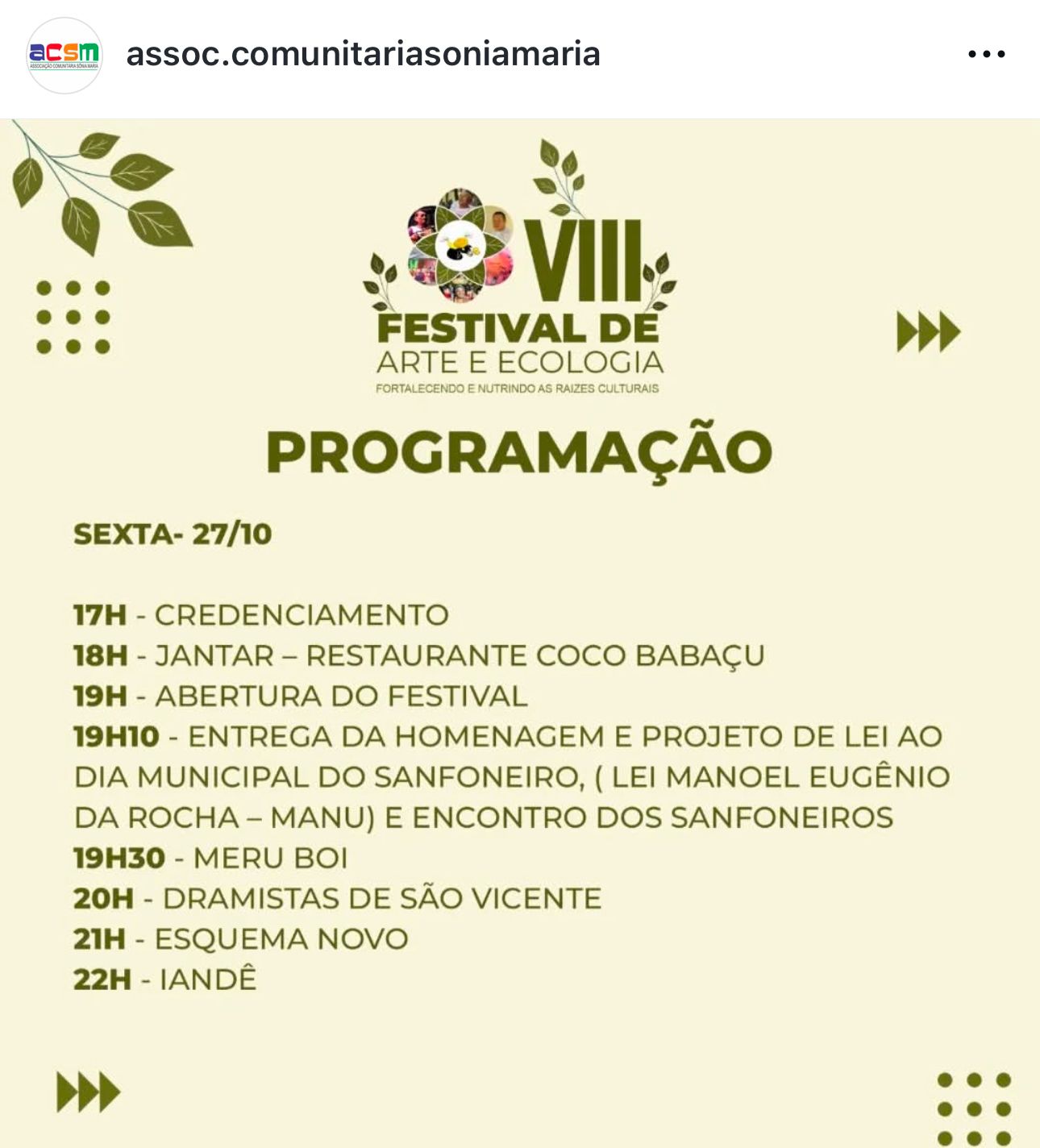1040x1148 pixels.
Task: Open assoc.comunitariasoniamaria profile picture
Action: (64, 55)
